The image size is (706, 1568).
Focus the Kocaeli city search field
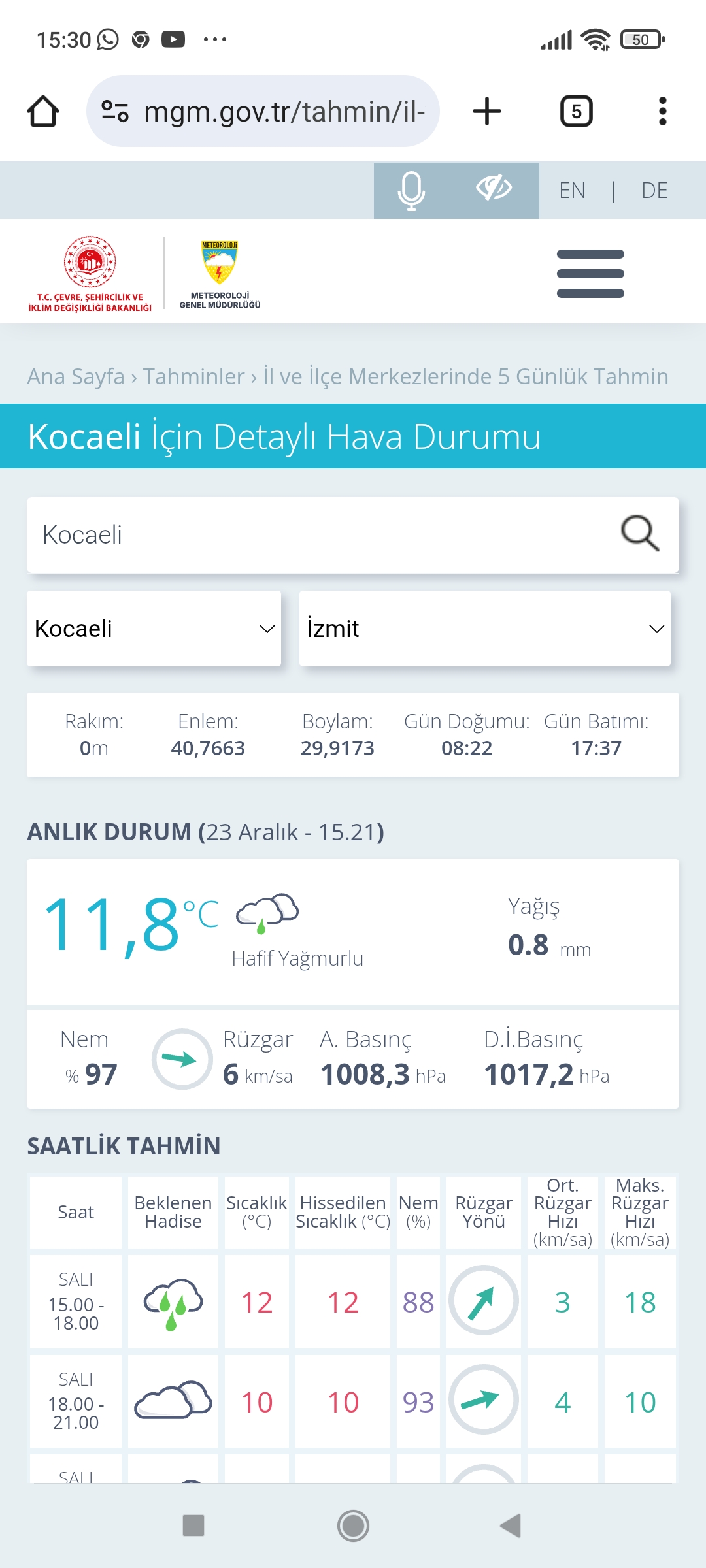[x=320, y=535]
